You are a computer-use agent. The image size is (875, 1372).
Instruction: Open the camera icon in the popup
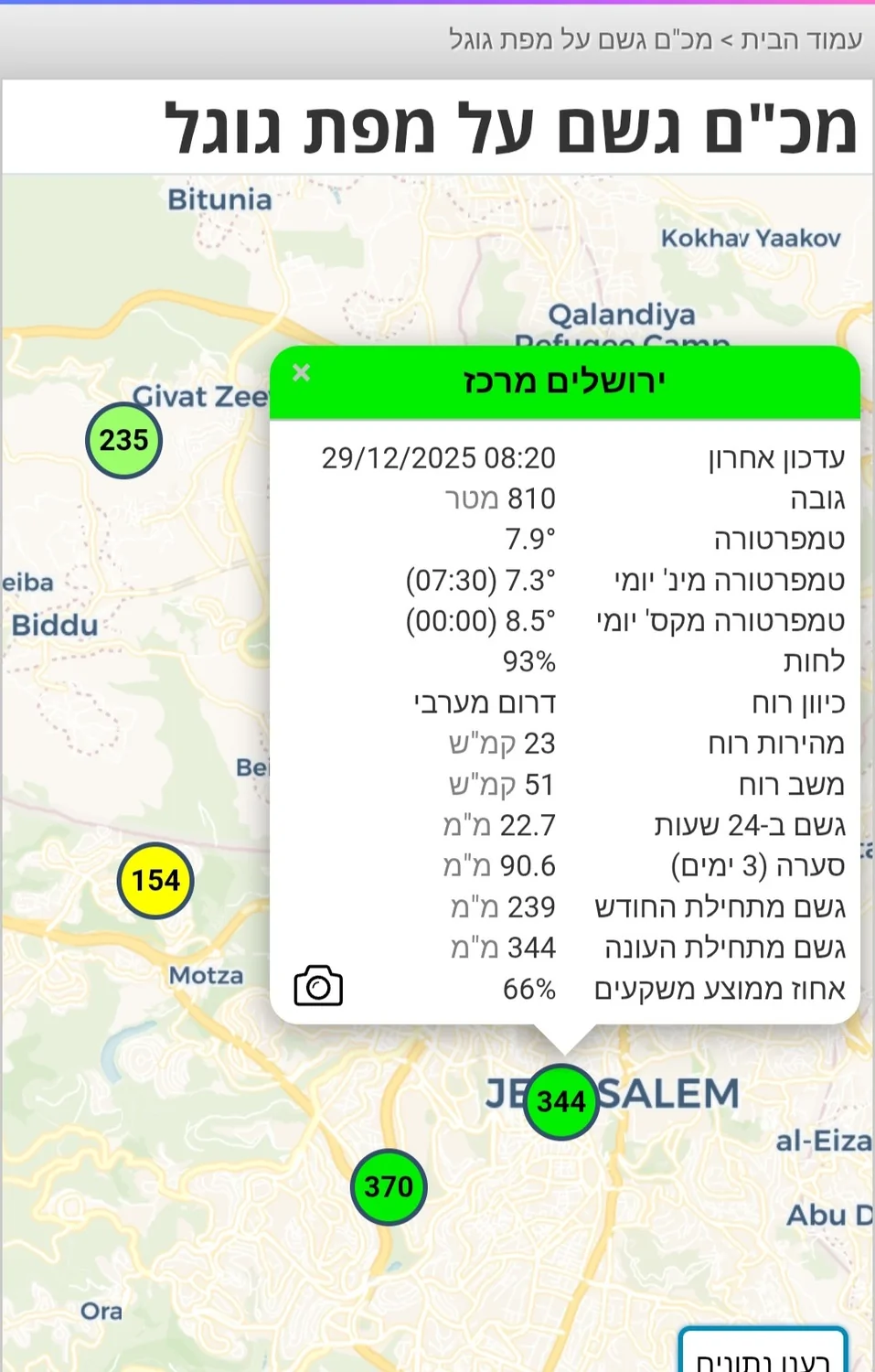click(x=318, y=986)
